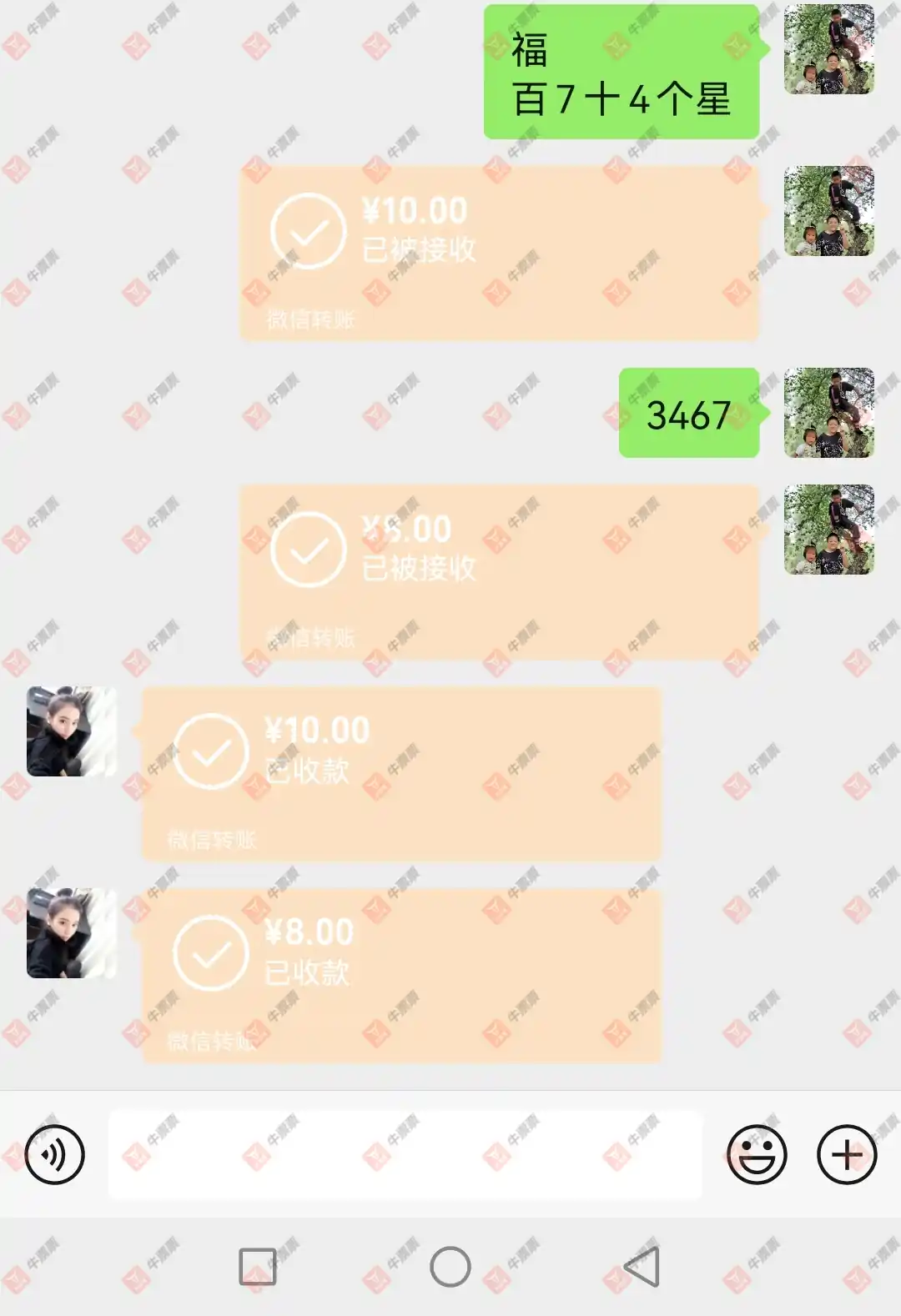This screenshot has height=1316, width=901.
Task: View the sender's avatar beside the 3467 message
Action: 828,413
